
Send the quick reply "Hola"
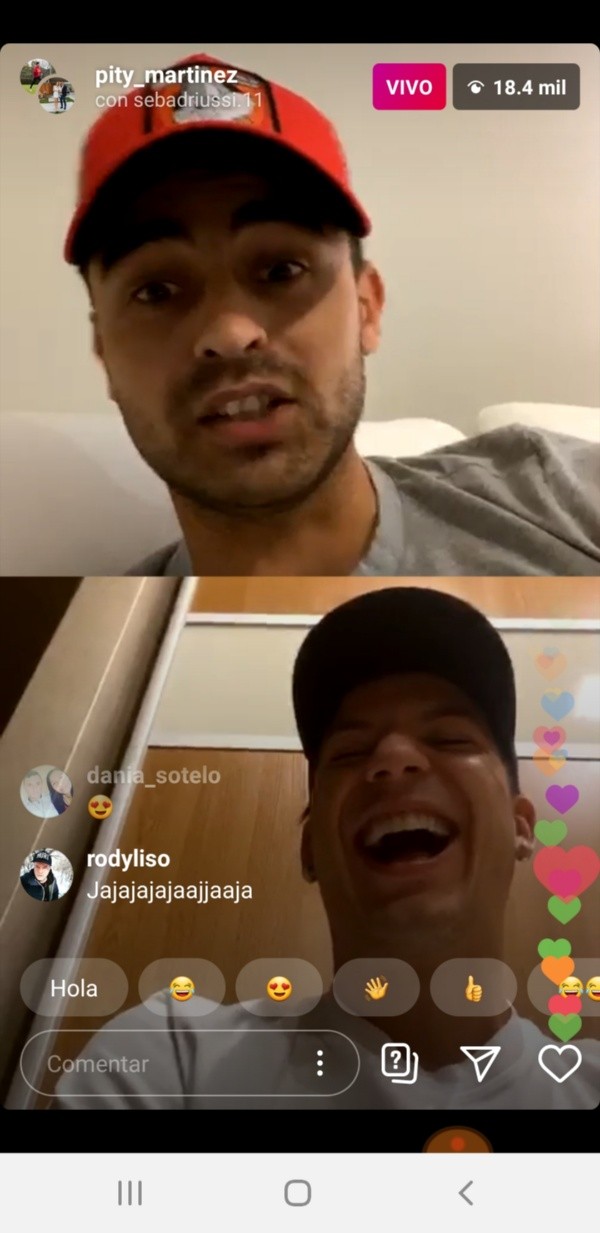pos(74,988)
